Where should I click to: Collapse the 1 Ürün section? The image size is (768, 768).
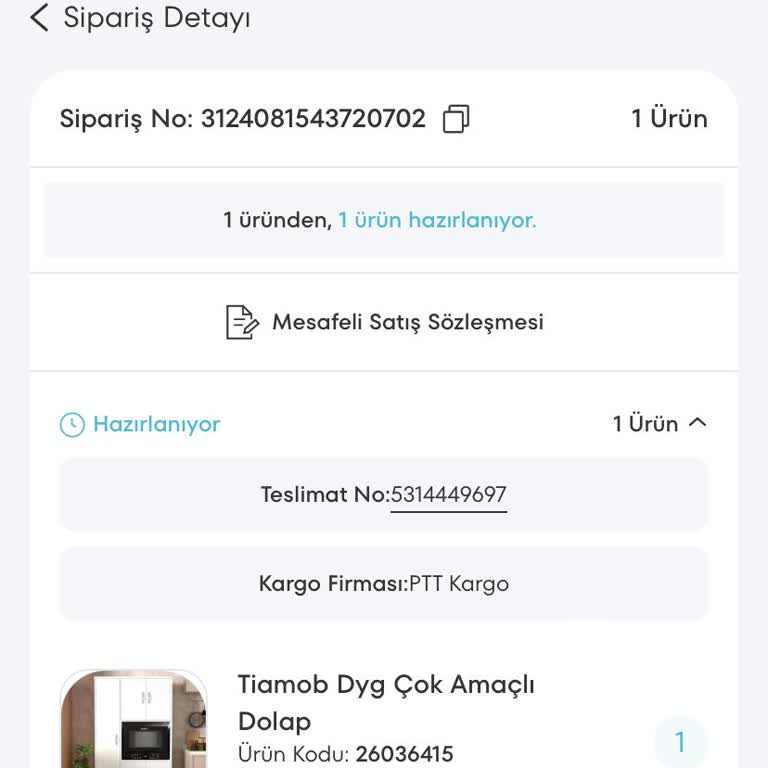point(698,423)
